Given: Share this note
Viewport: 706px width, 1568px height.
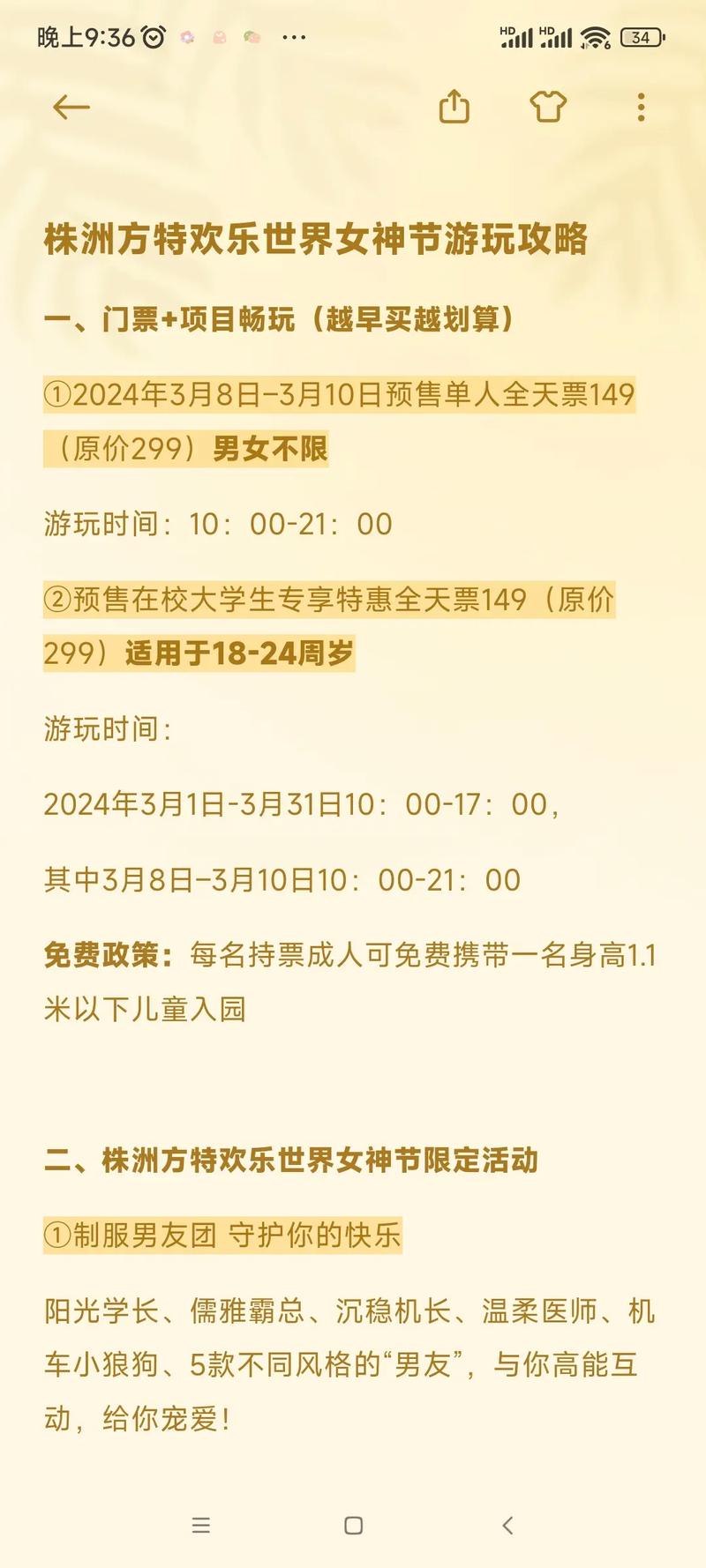Looking at the screenshot, I should [x=454, y=107].
